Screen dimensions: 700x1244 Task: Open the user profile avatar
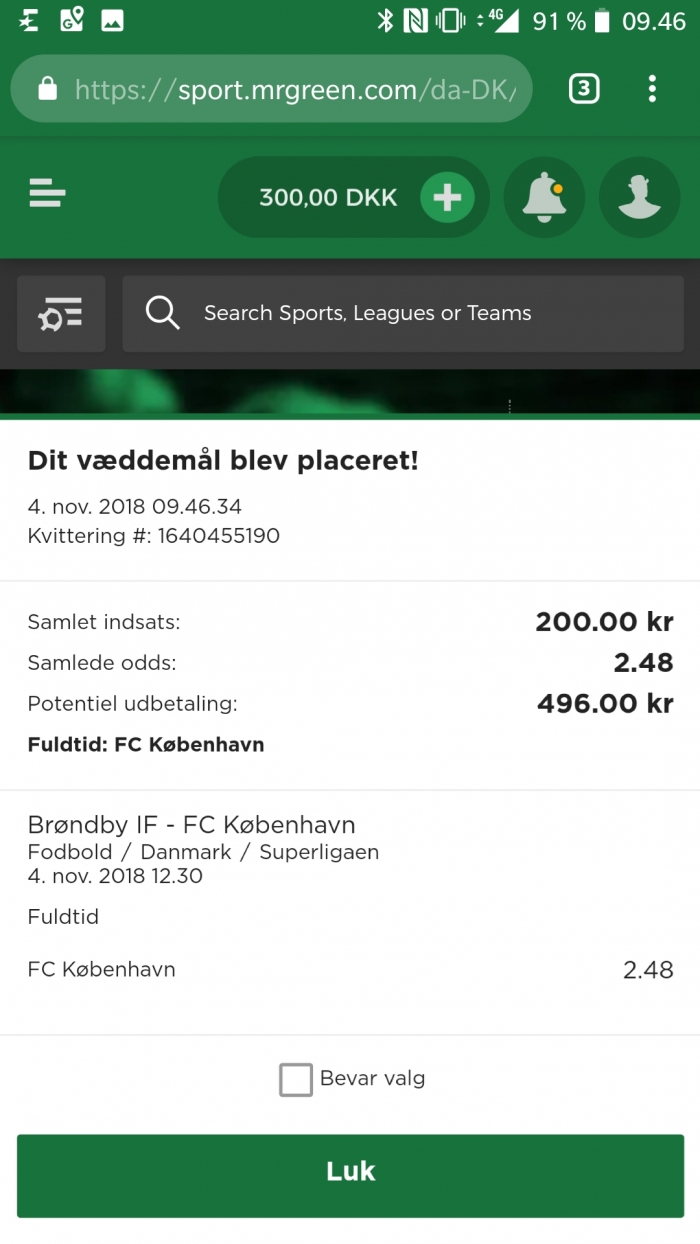(x=639, y=197)
